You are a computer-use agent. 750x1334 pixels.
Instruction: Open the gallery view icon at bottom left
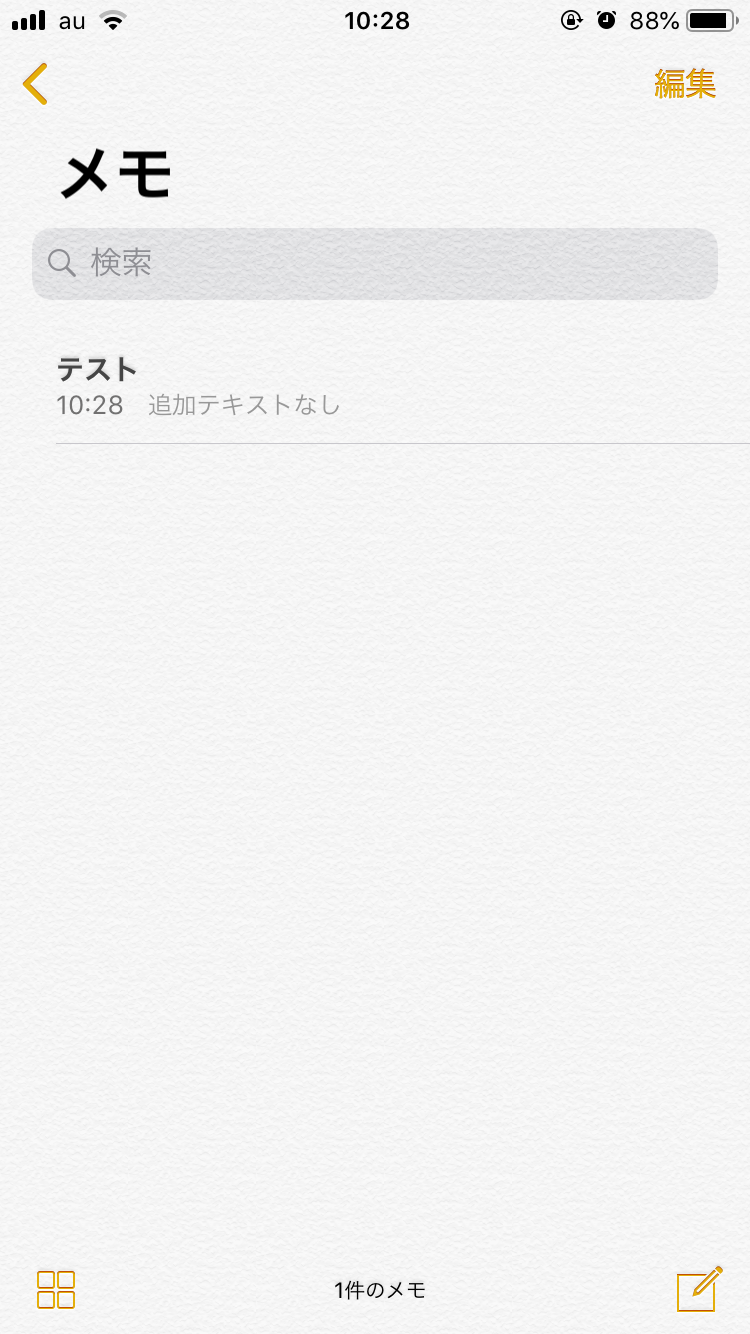pyautogui.click(x=56, y=1289)
